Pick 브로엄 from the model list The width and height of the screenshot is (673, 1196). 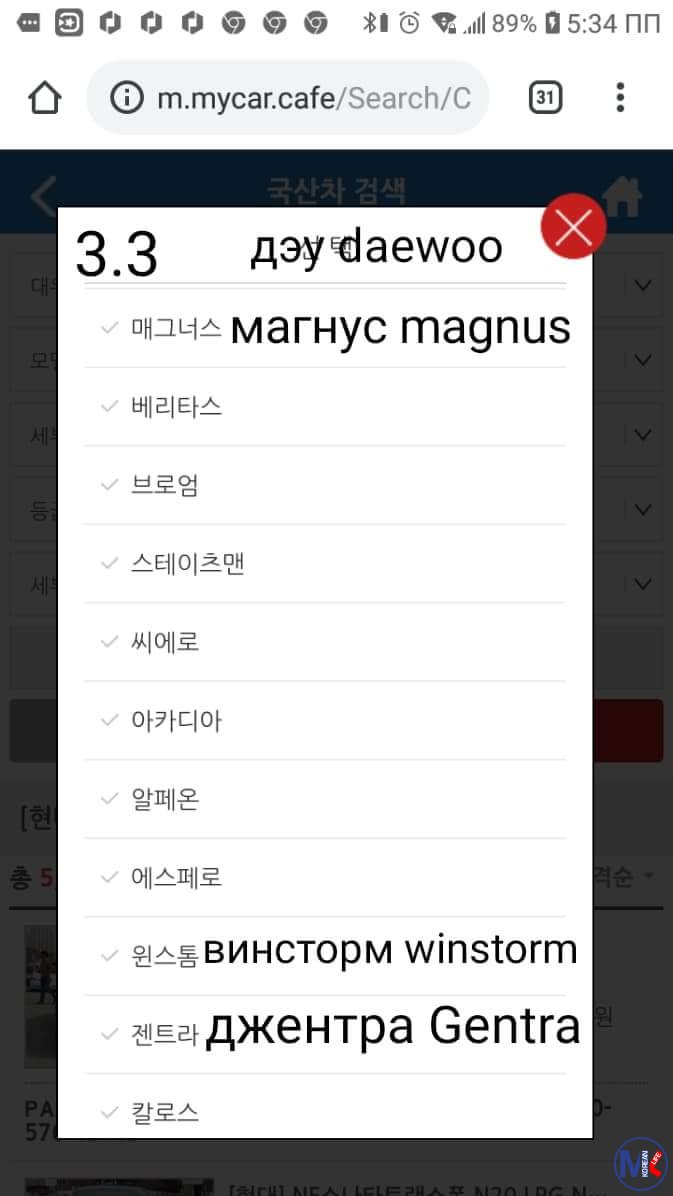[x=165, y=485]
